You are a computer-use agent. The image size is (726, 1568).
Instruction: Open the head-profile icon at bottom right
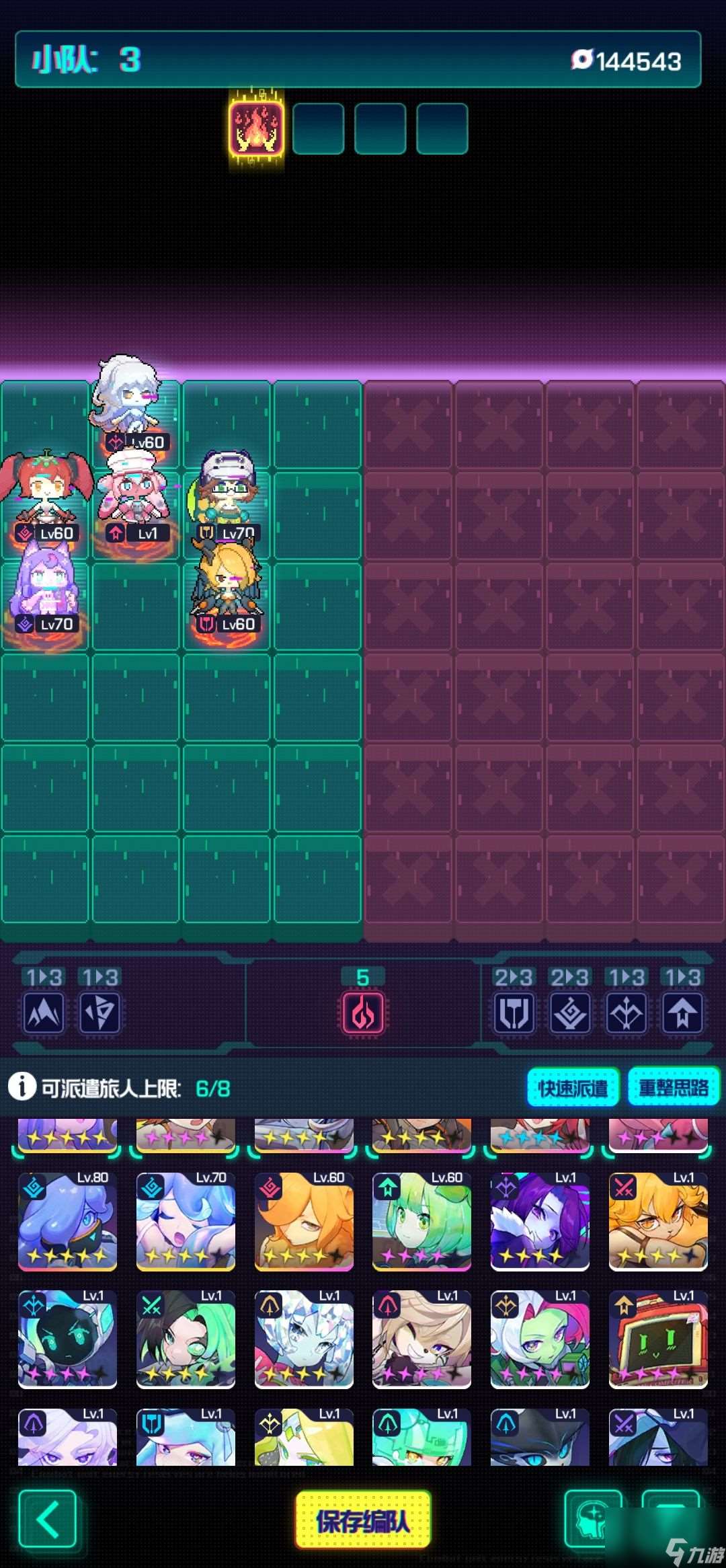[593, 1520]
